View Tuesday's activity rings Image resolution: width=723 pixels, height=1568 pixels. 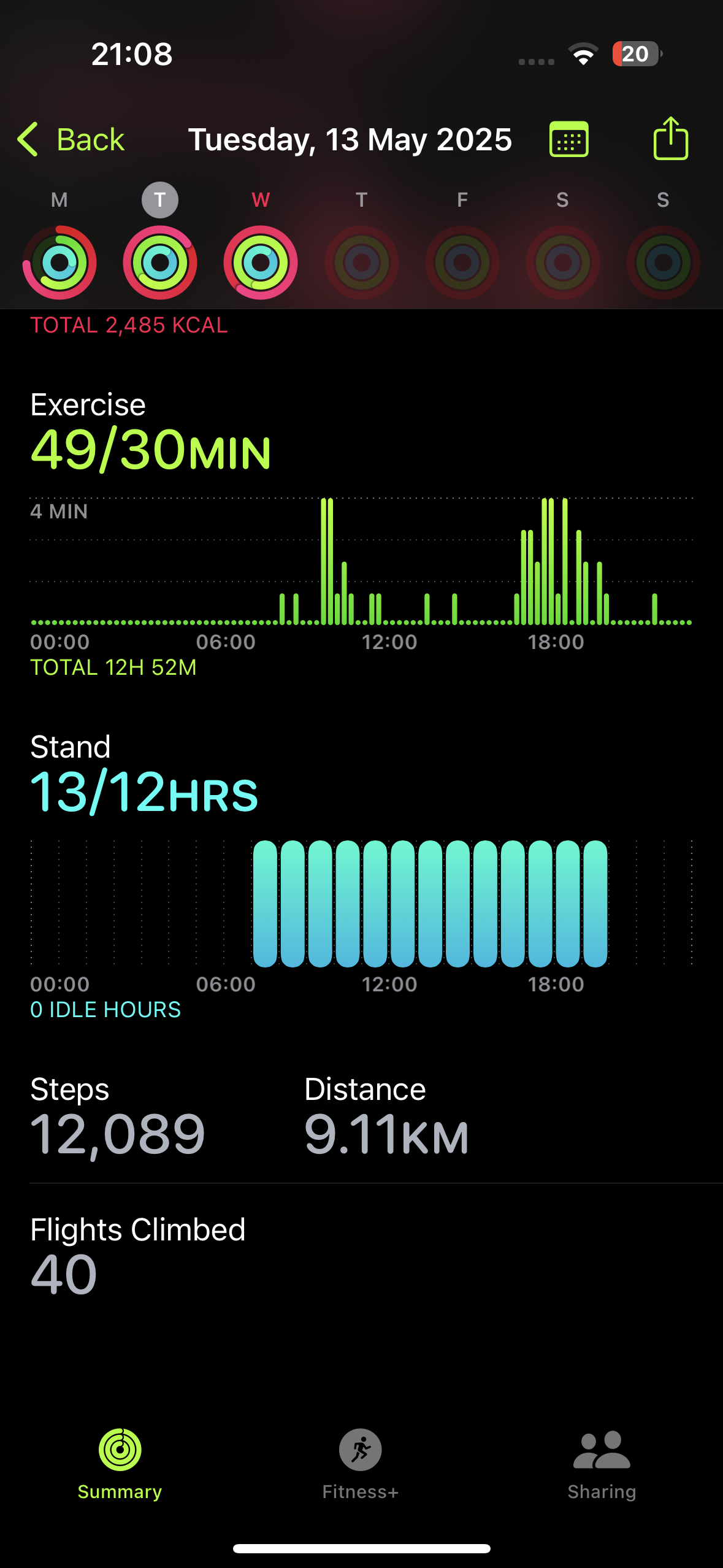(x=160, y=263)
